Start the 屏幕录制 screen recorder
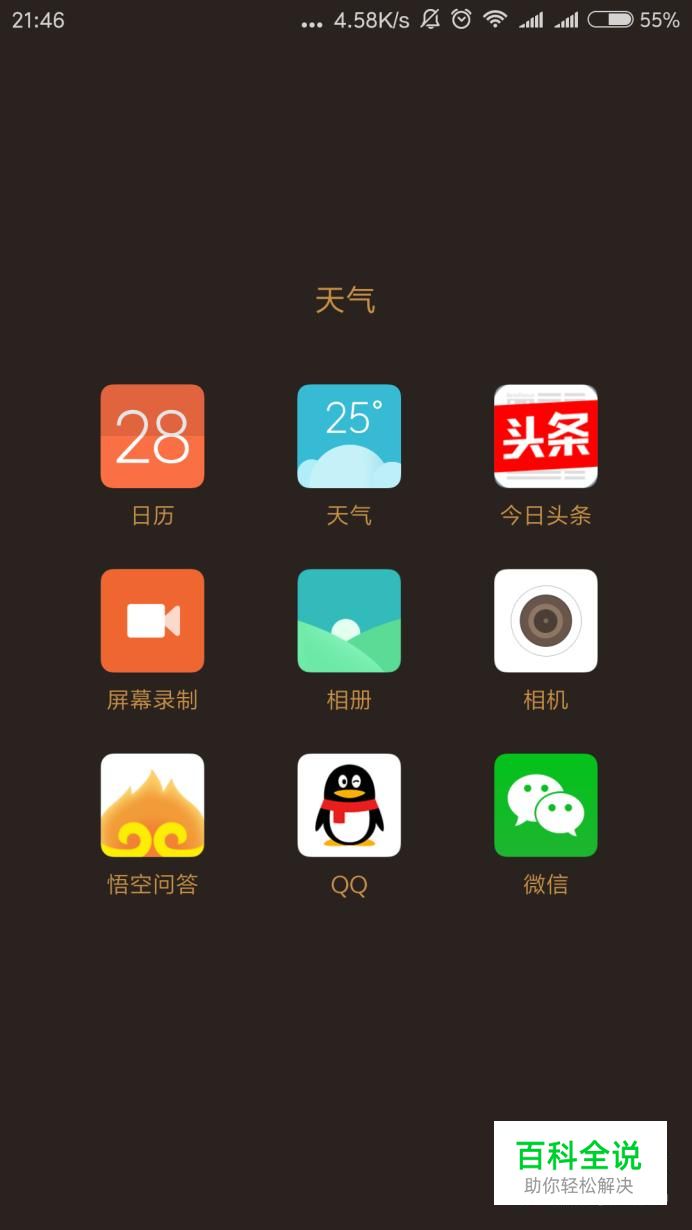 click(152, 621)
